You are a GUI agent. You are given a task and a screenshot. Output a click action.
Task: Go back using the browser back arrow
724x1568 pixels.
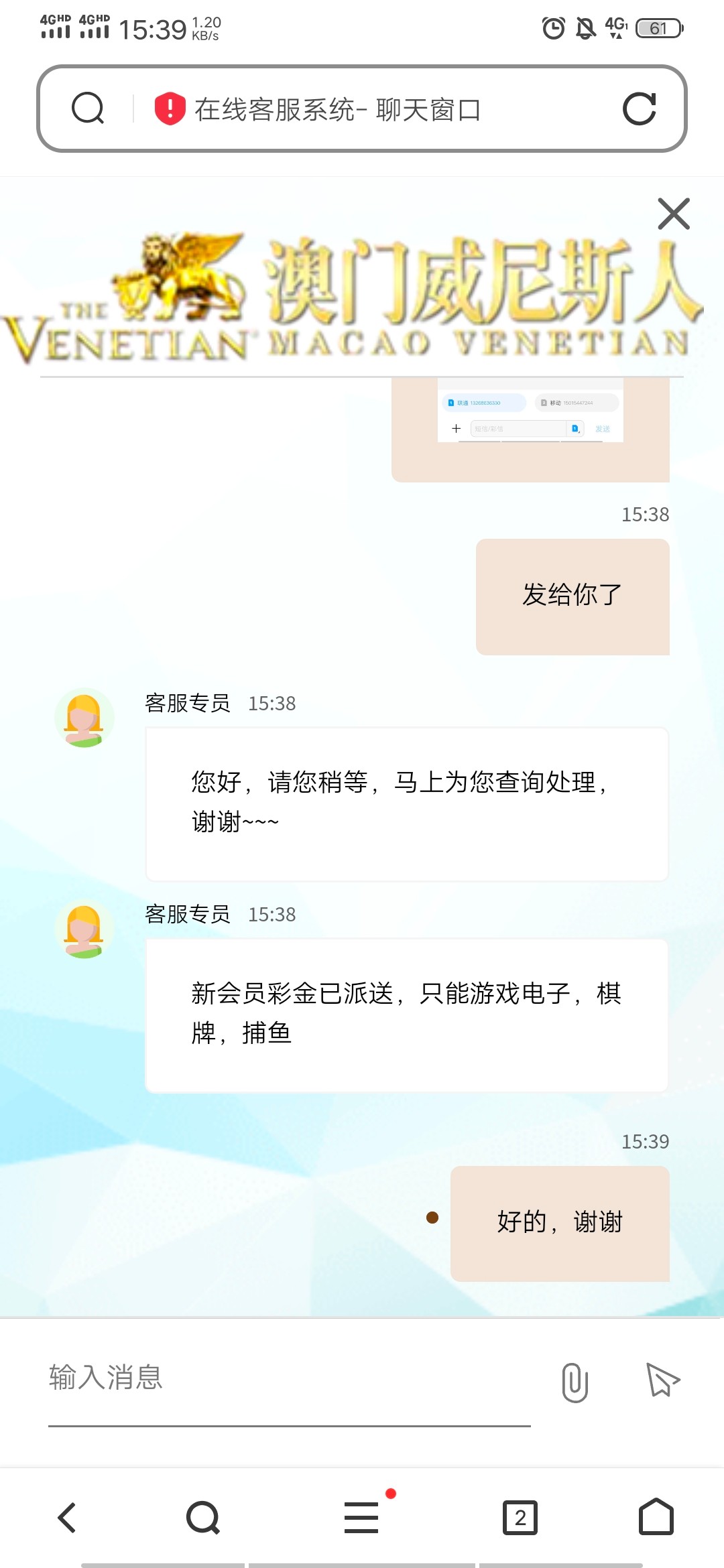(x=67, y=1518)
